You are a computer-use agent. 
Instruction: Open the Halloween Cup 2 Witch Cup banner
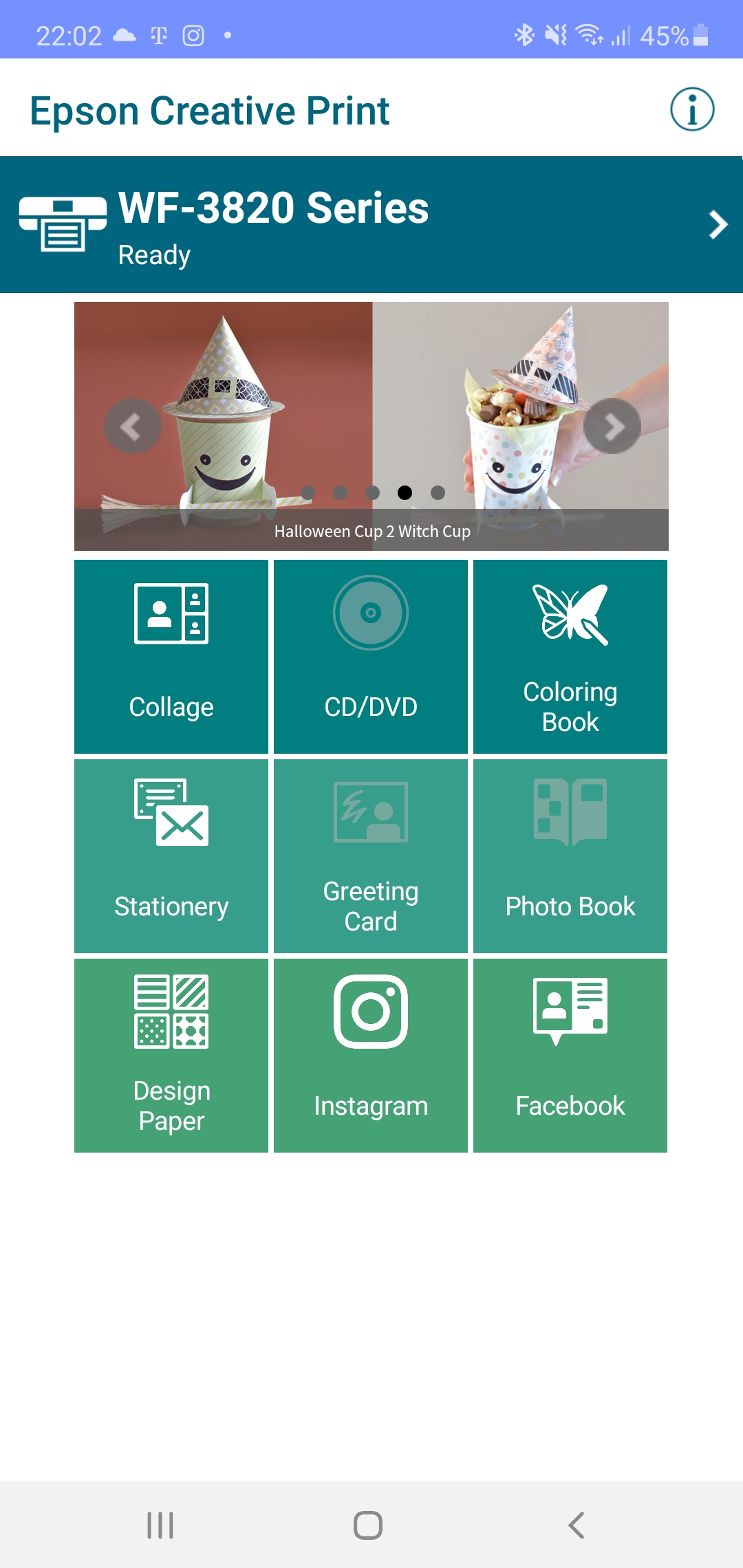(371, 385)
